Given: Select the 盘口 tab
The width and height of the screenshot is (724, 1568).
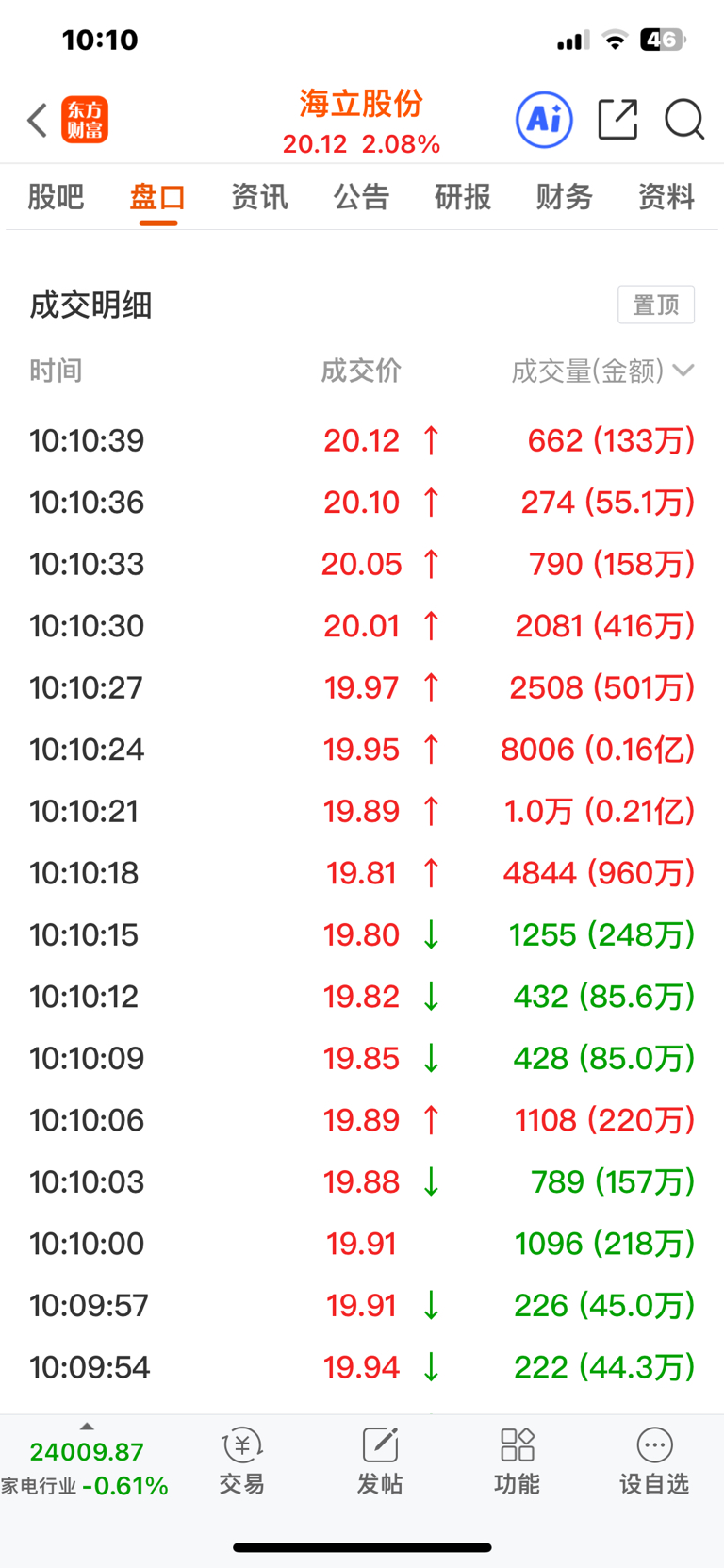Looking at the screenshot, I should pos(157,197).
